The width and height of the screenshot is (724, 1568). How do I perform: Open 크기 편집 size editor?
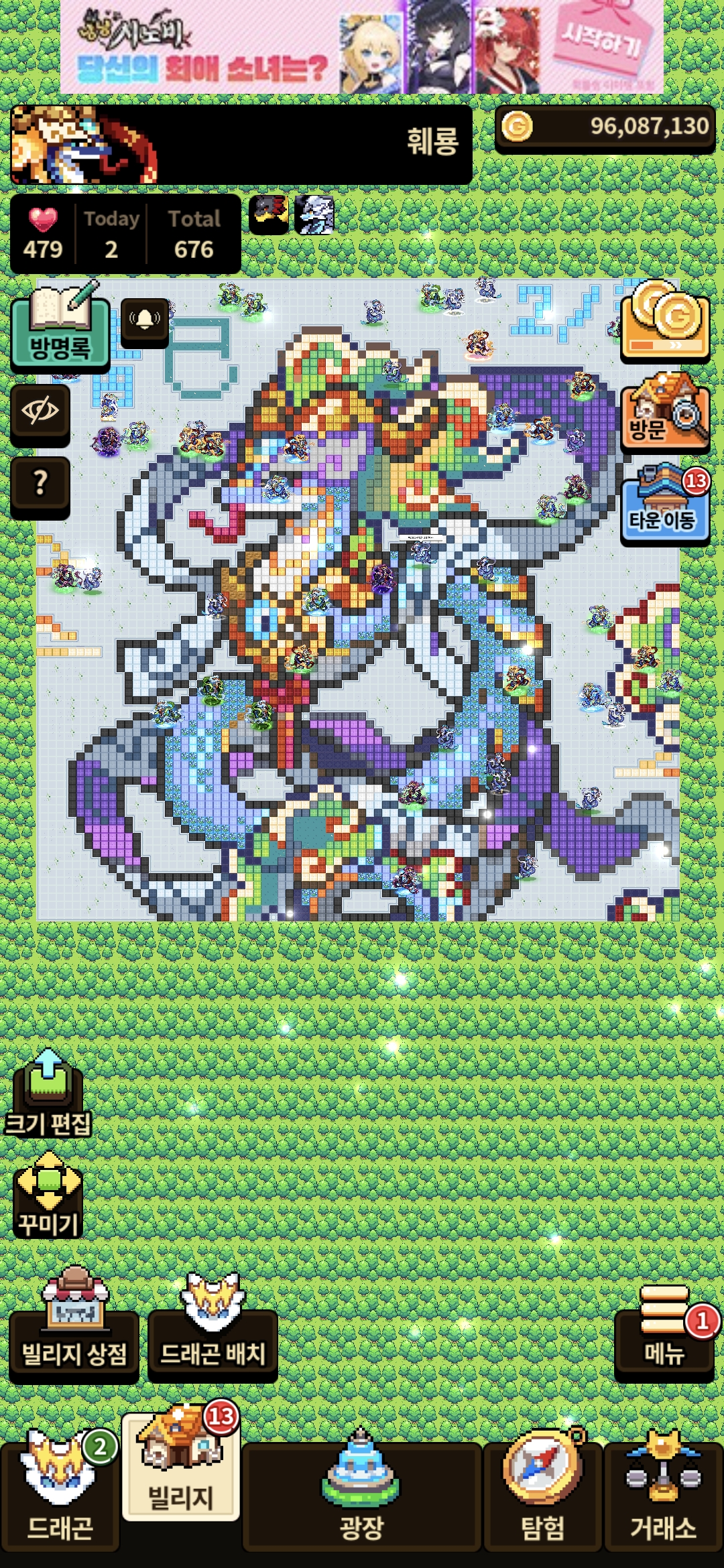click(48, 1094)
